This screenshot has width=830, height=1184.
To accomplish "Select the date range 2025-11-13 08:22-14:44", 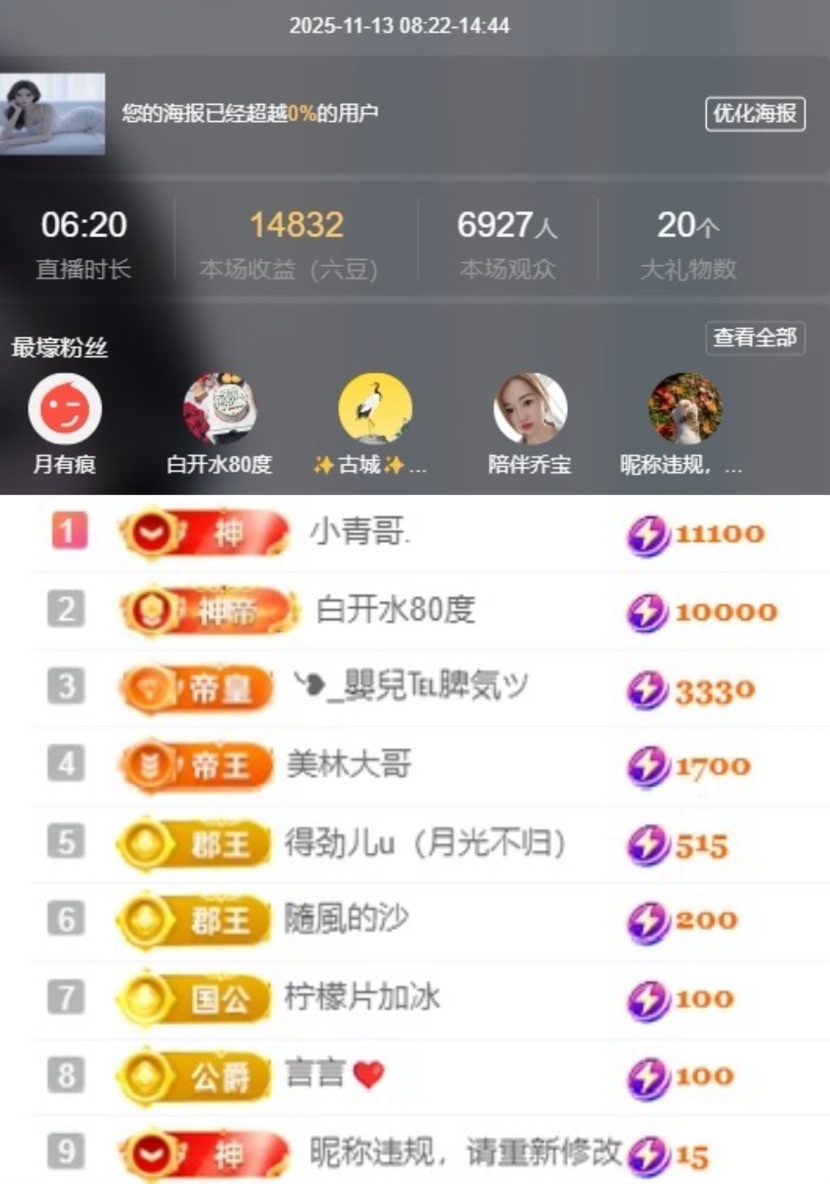I will click(x=414, y=24).
